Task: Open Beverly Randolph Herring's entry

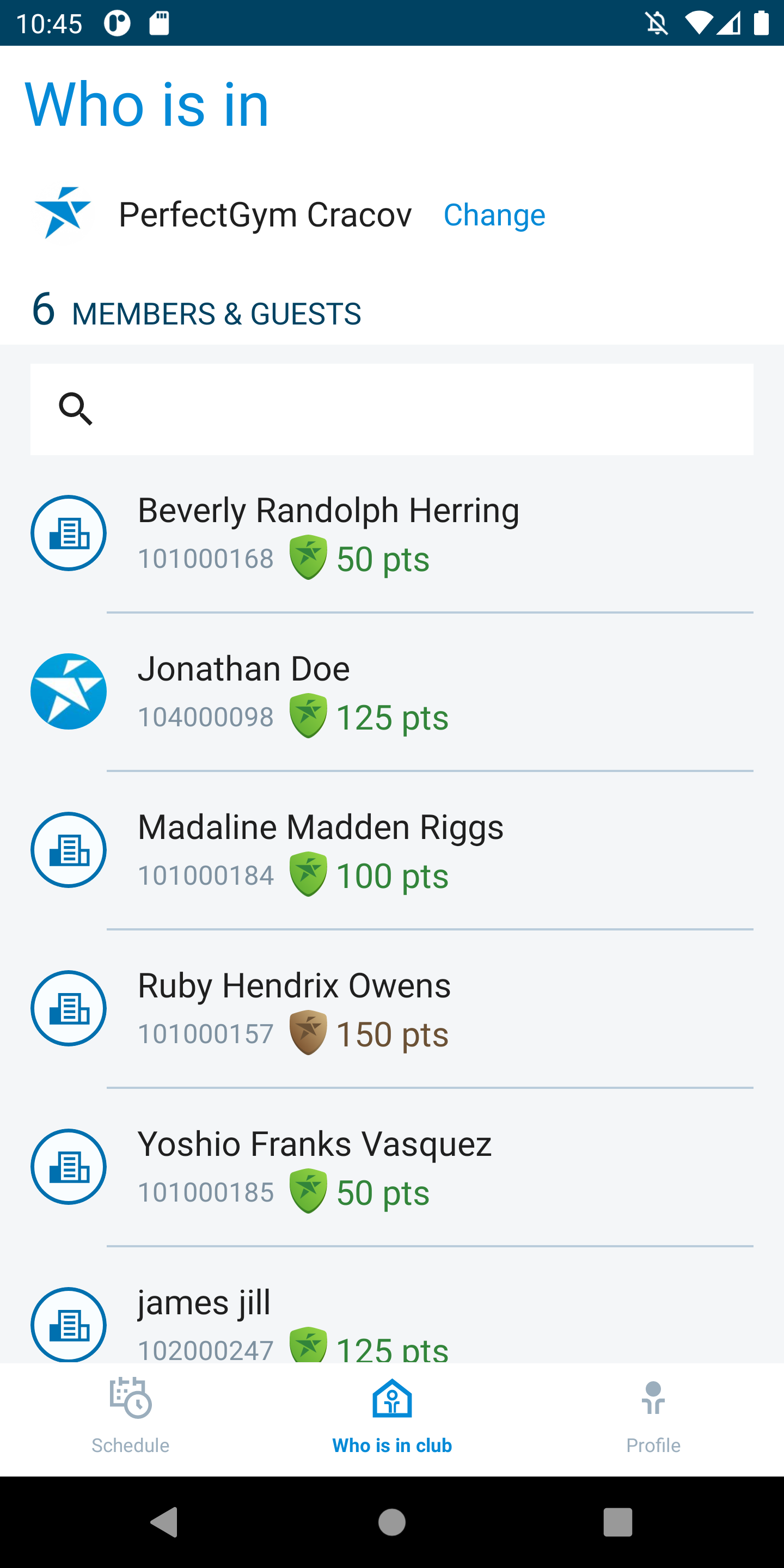Action: (x=329, y=534)
